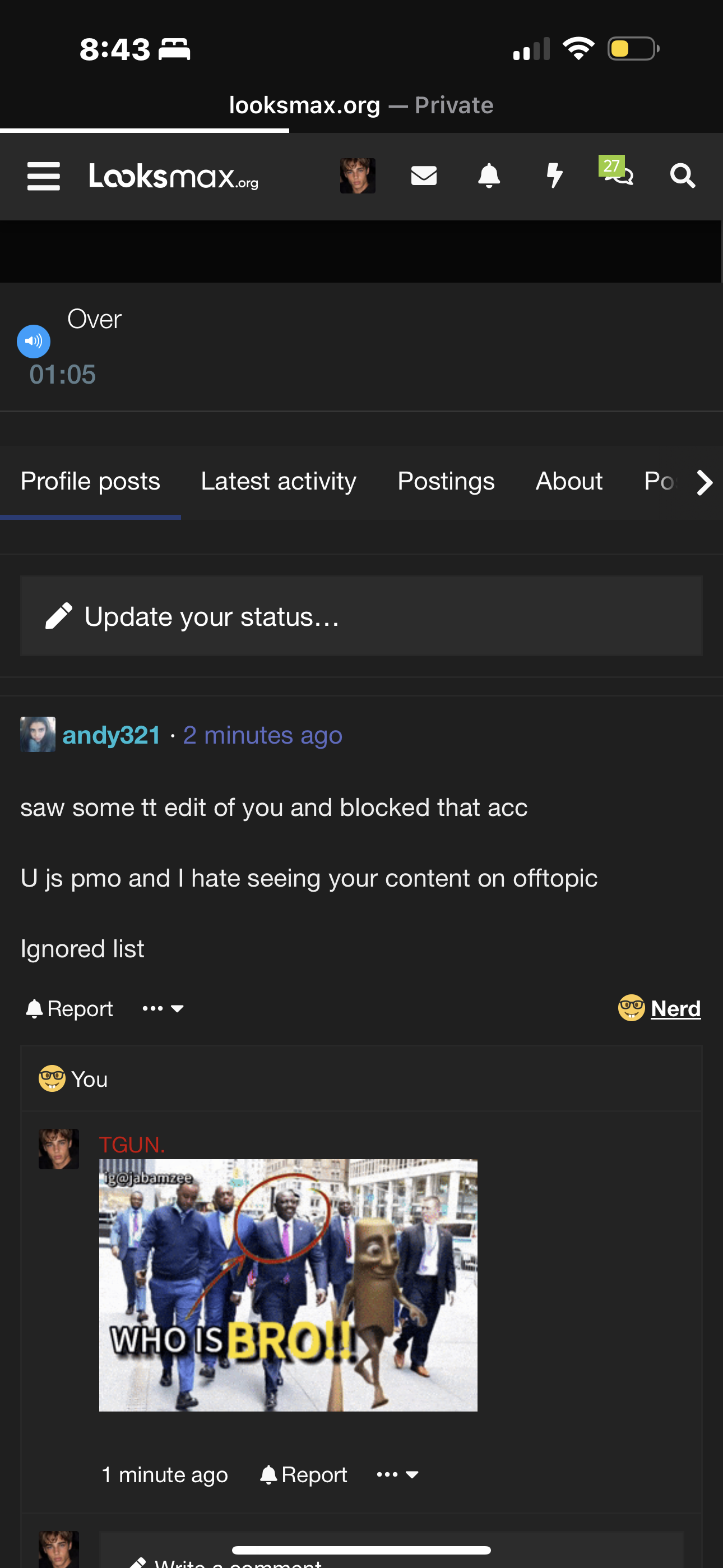Open the lightning bolt what's new icon

click(554, 176)
